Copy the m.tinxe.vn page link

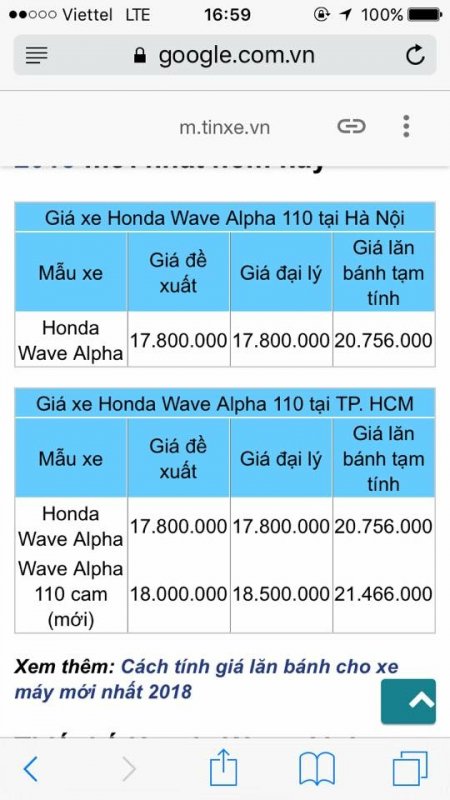pos(351,126)
